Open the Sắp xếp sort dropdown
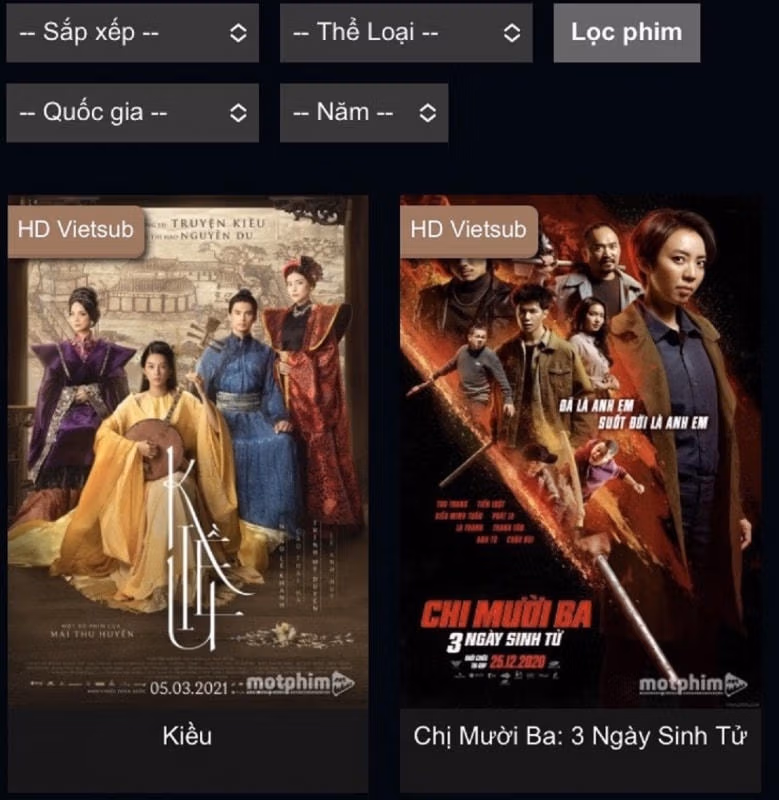This screenshot has width=779, height=800. 132,33
